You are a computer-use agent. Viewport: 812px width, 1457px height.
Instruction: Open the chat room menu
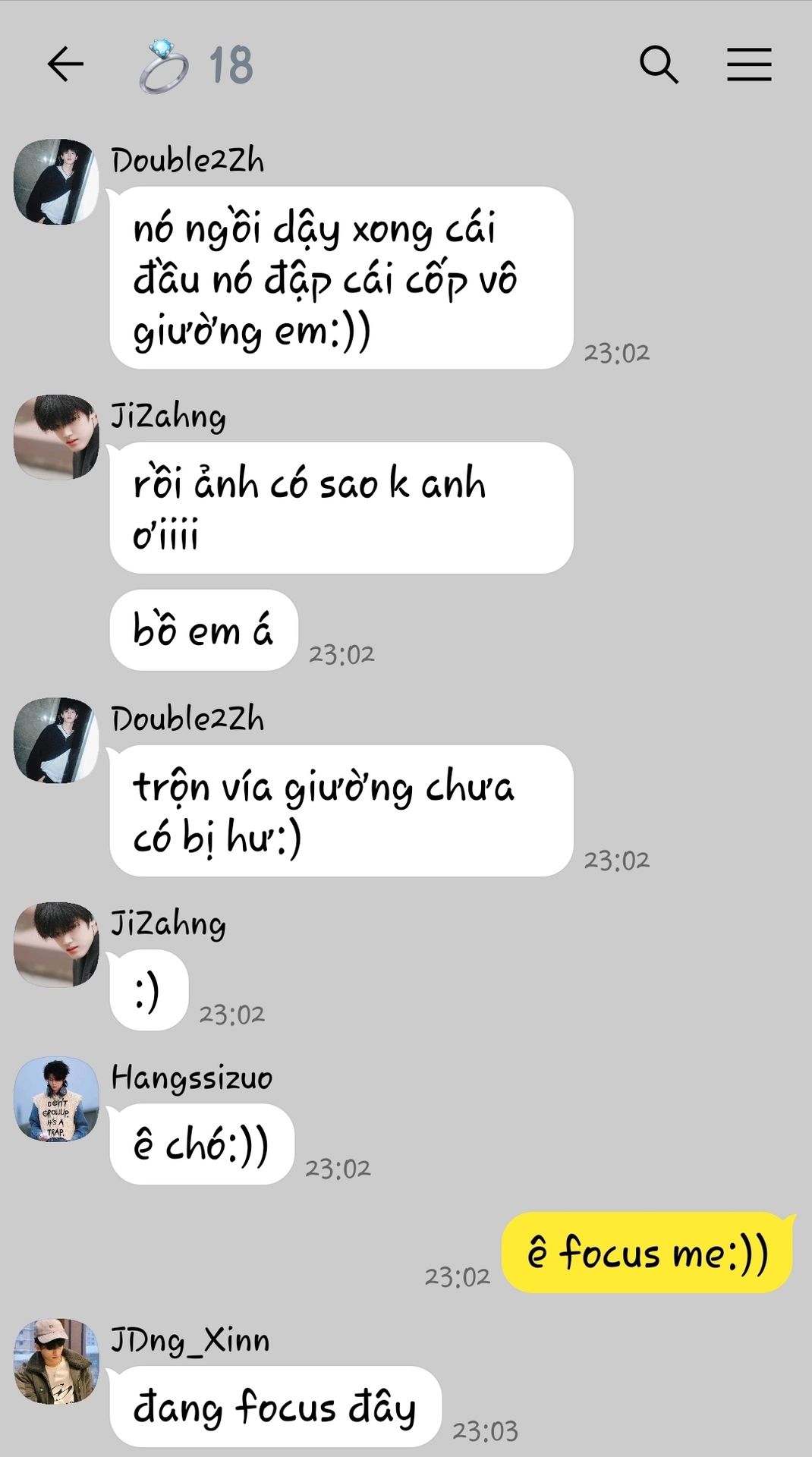click(749, 64)
